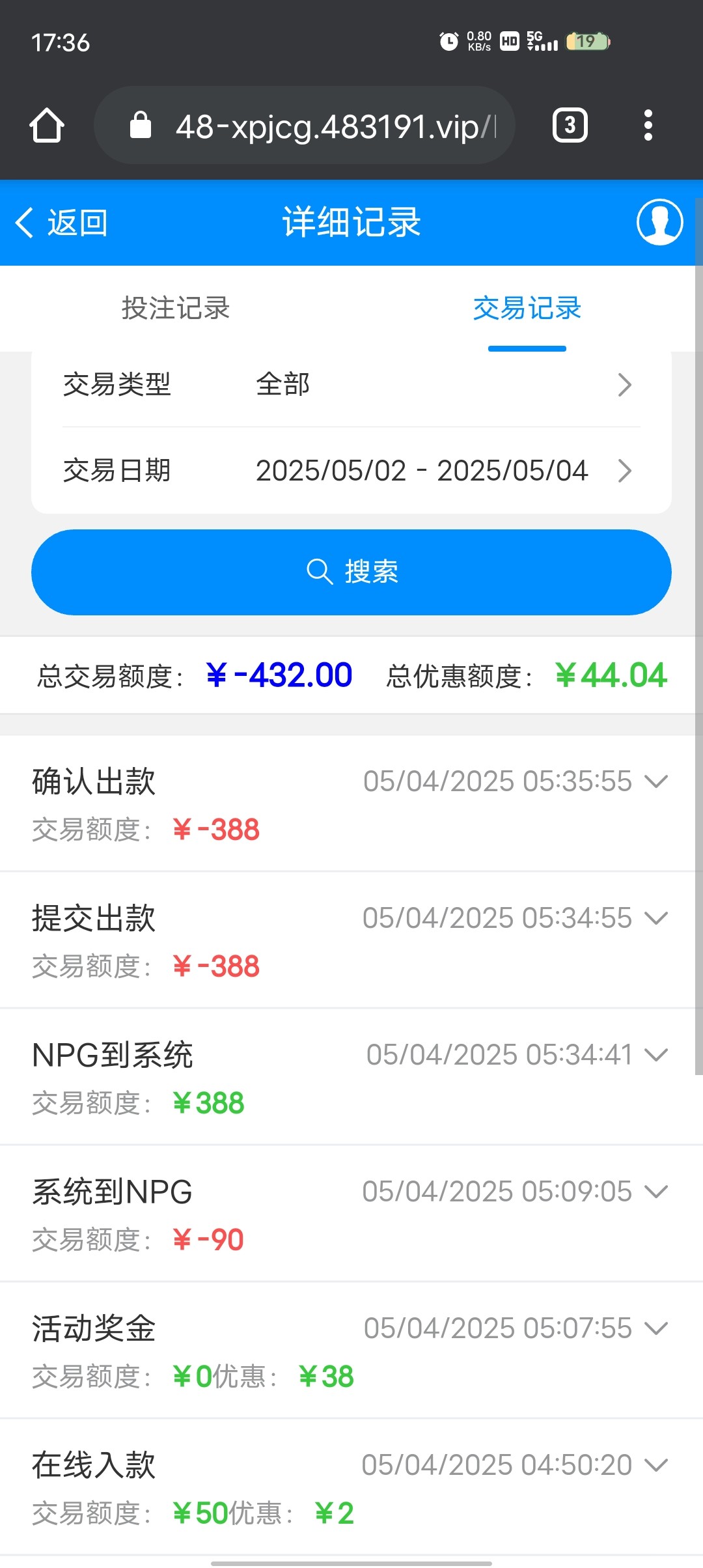The height and width of the screenshot is (1568, 703).
Task: Expand the 提交出款 record
Action: (x=655, y=917)
